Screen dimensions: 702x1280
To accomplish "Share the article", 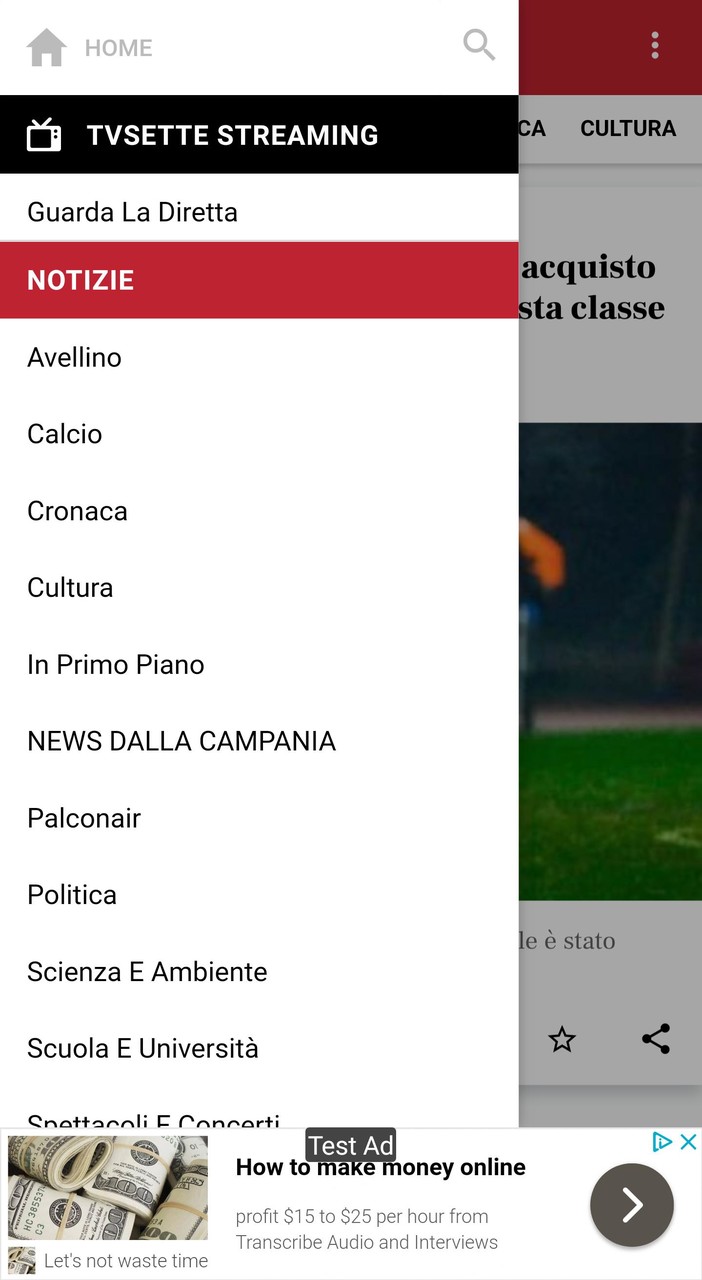I will [656, 1040].
